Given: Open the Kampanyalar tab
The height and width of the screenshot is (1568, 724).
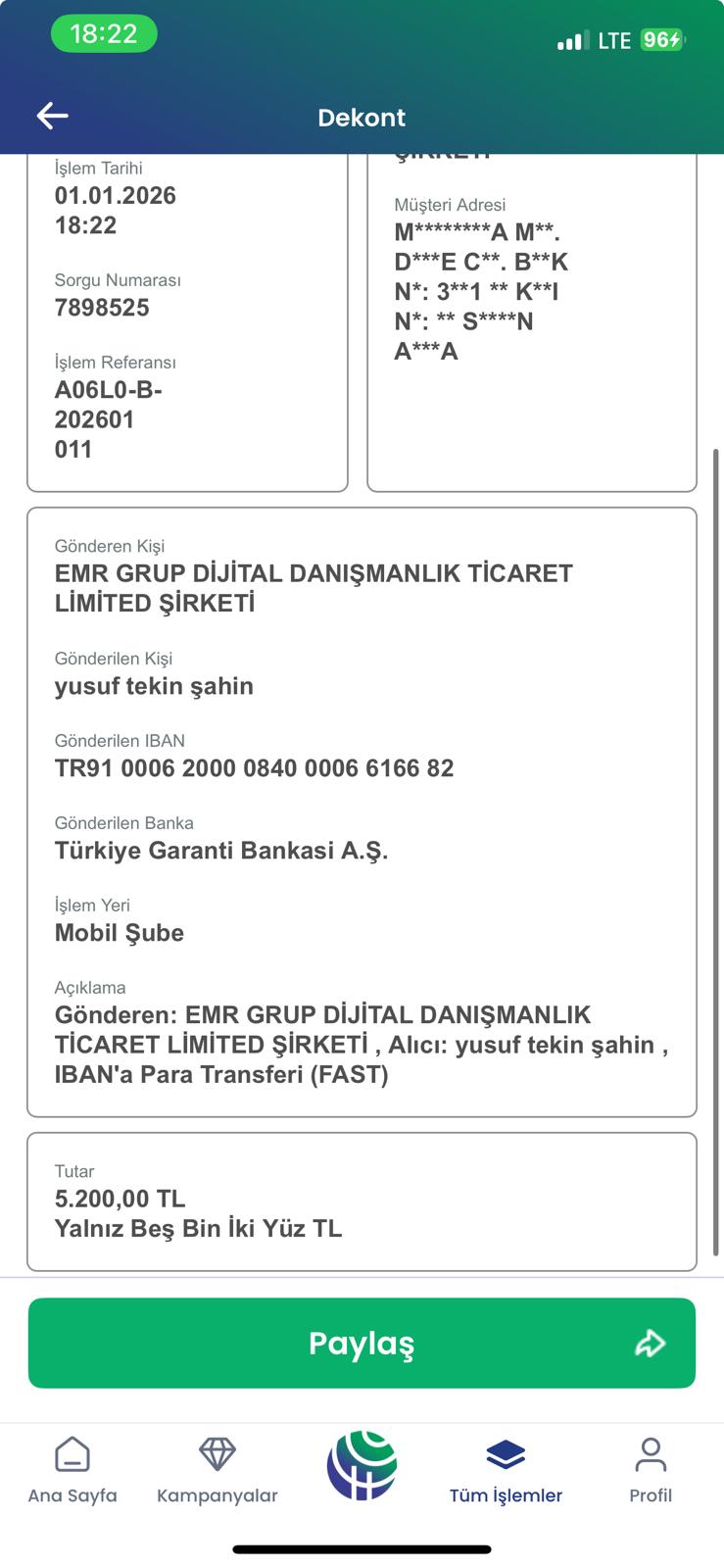Looking at the screenshot, I should click(217, 1470).
